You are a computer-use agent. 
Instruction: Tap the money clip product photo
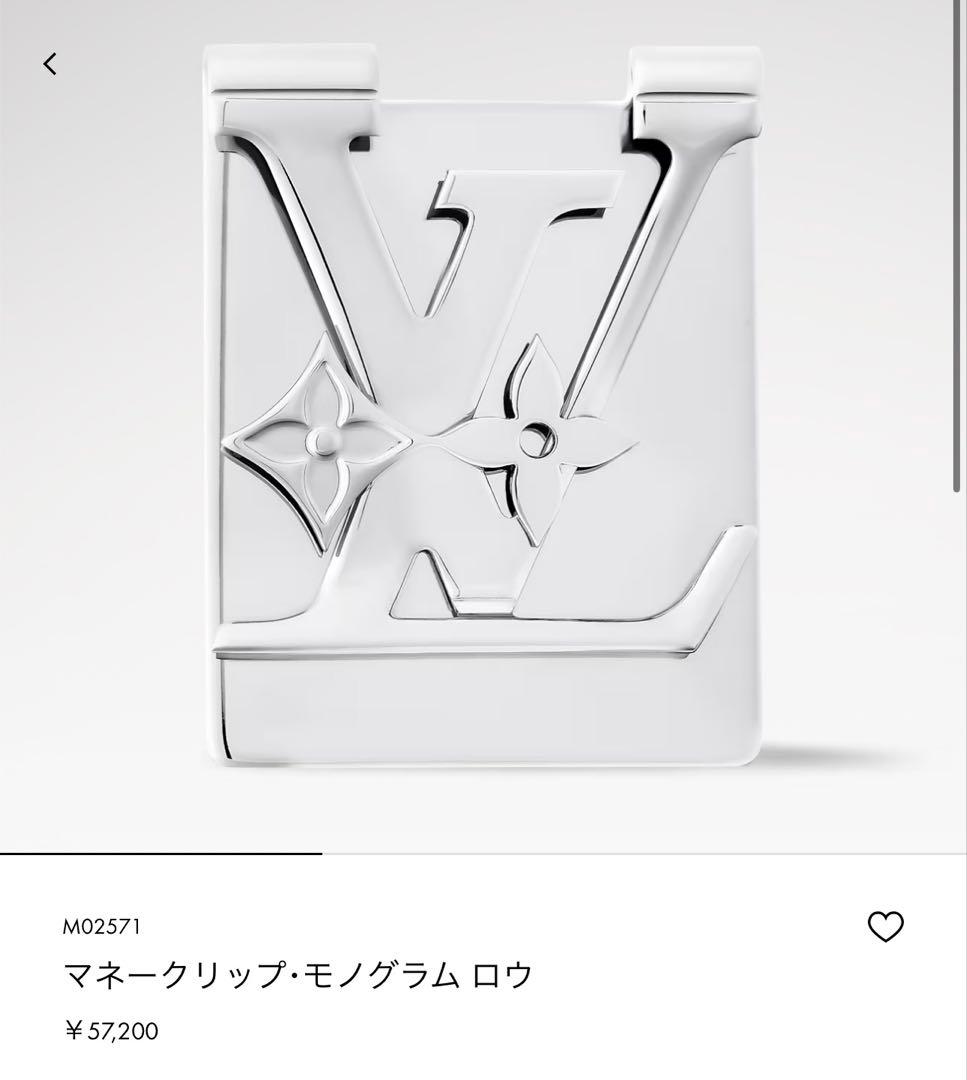[480, 420]
